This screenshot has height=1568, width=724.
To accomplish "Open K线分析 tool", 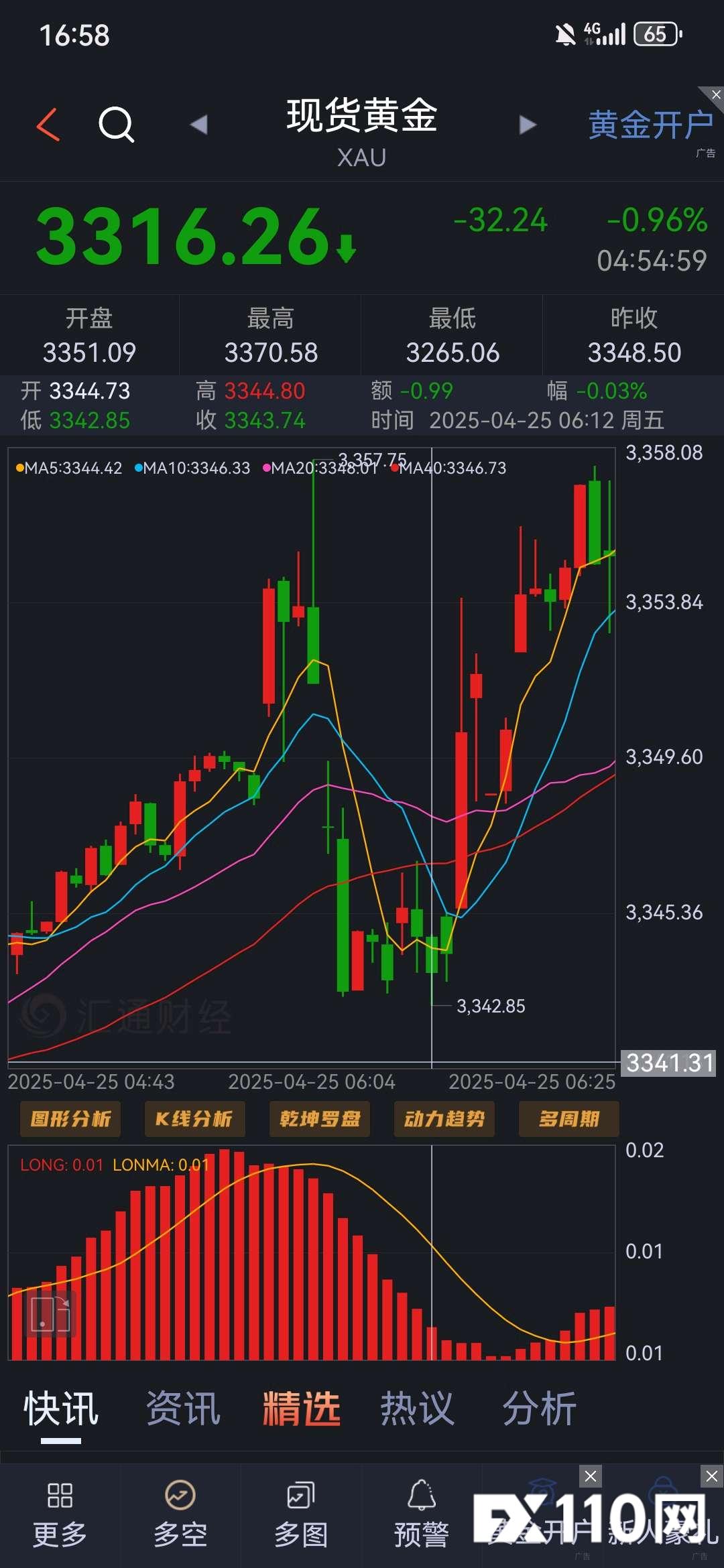I will click(x=194, y=1118).
